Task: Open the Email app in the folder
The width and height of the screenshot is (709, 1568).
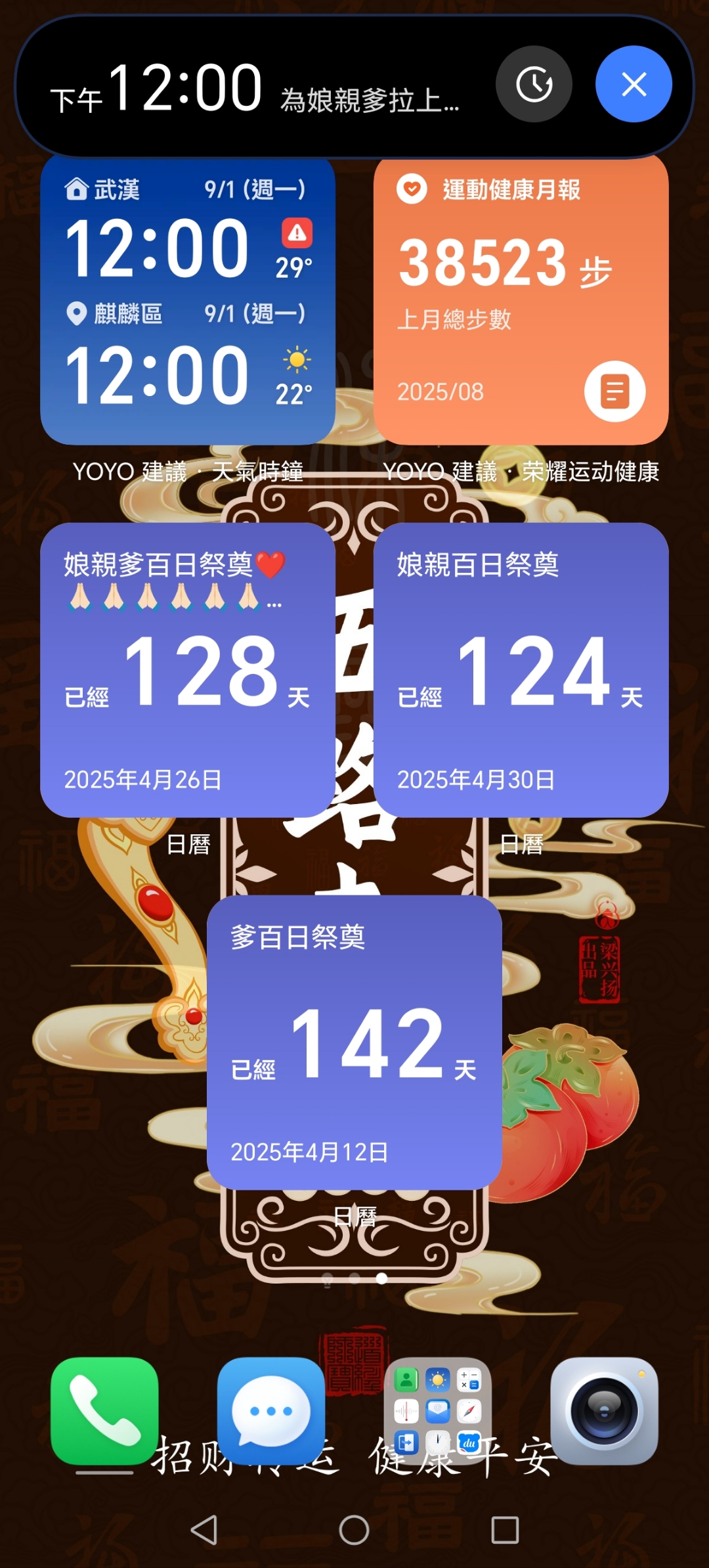Action: point(438,1411)
